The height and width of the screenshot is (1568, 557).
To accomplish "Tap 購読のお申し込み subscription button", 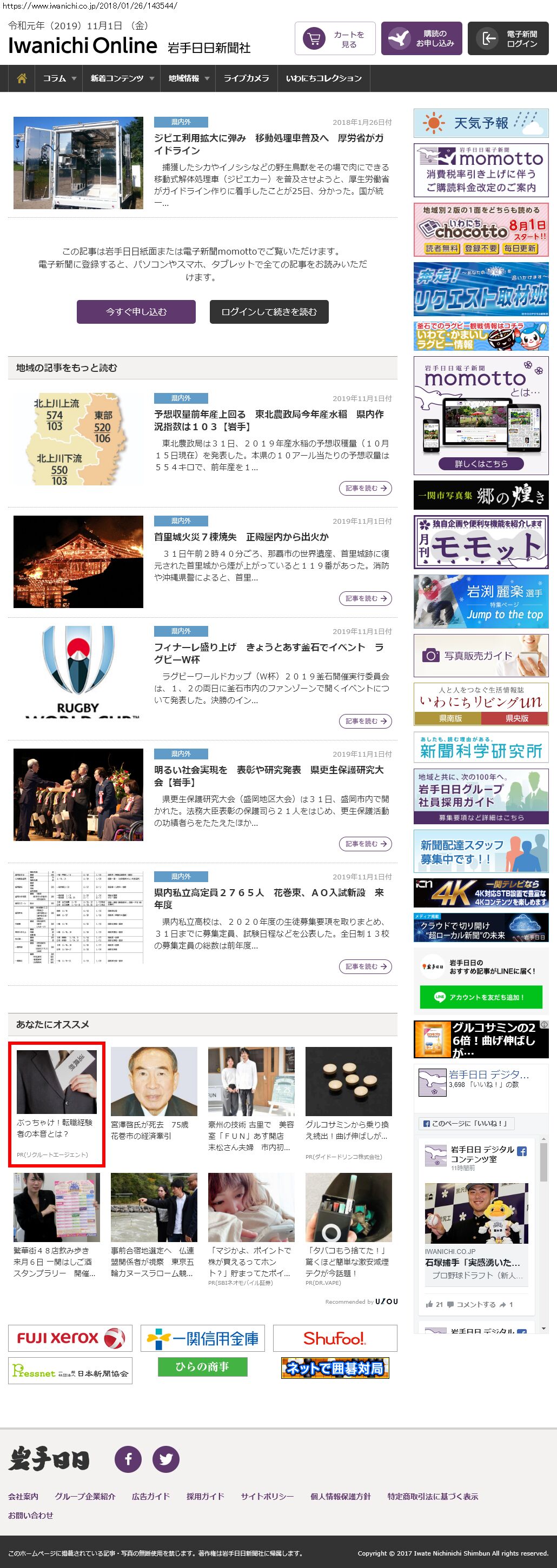I will point(421,39).
